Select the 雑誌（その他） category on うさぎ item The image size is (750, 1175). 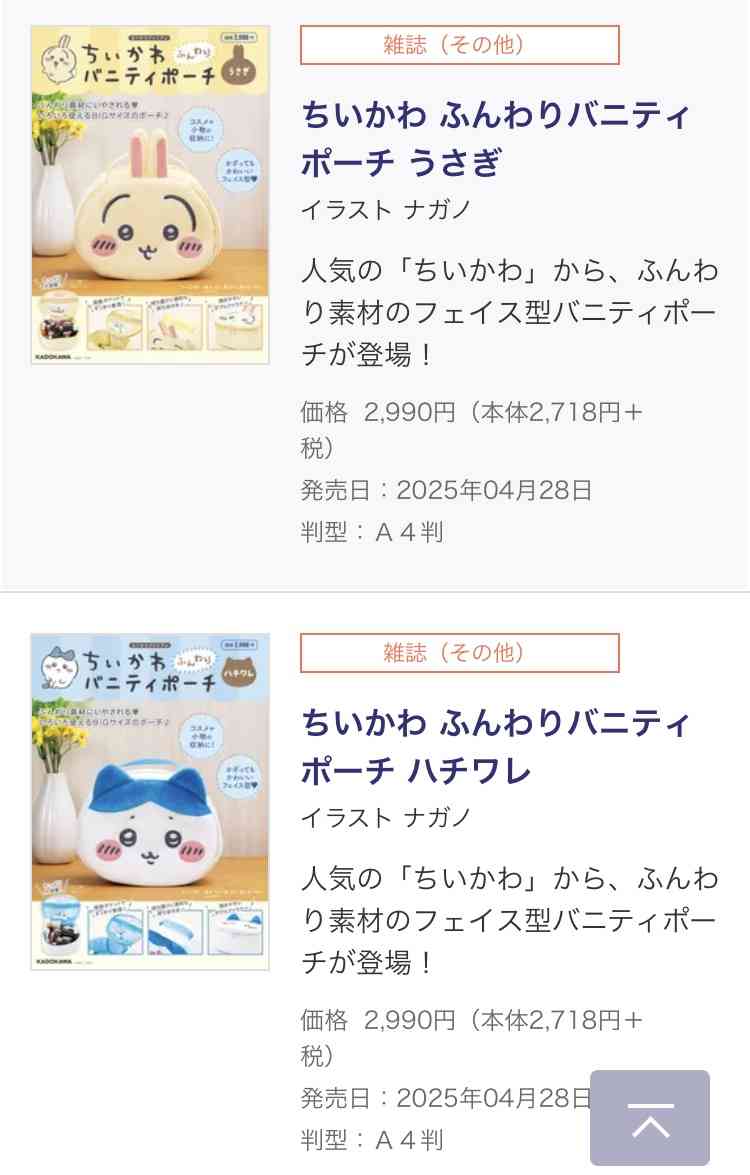pos(459,45)
